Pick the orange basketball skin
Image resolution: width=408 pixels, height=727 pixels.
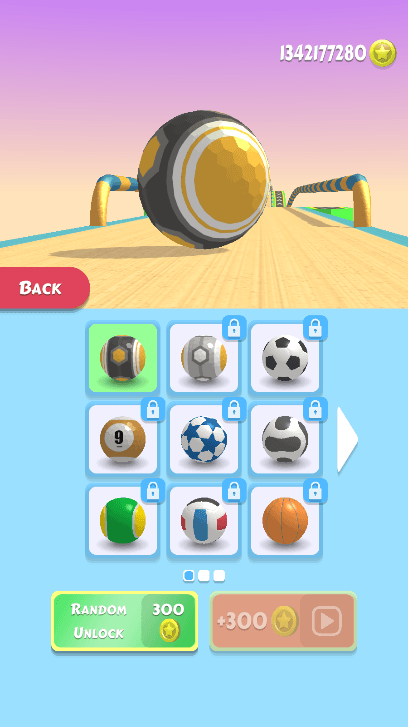(285, 520)
